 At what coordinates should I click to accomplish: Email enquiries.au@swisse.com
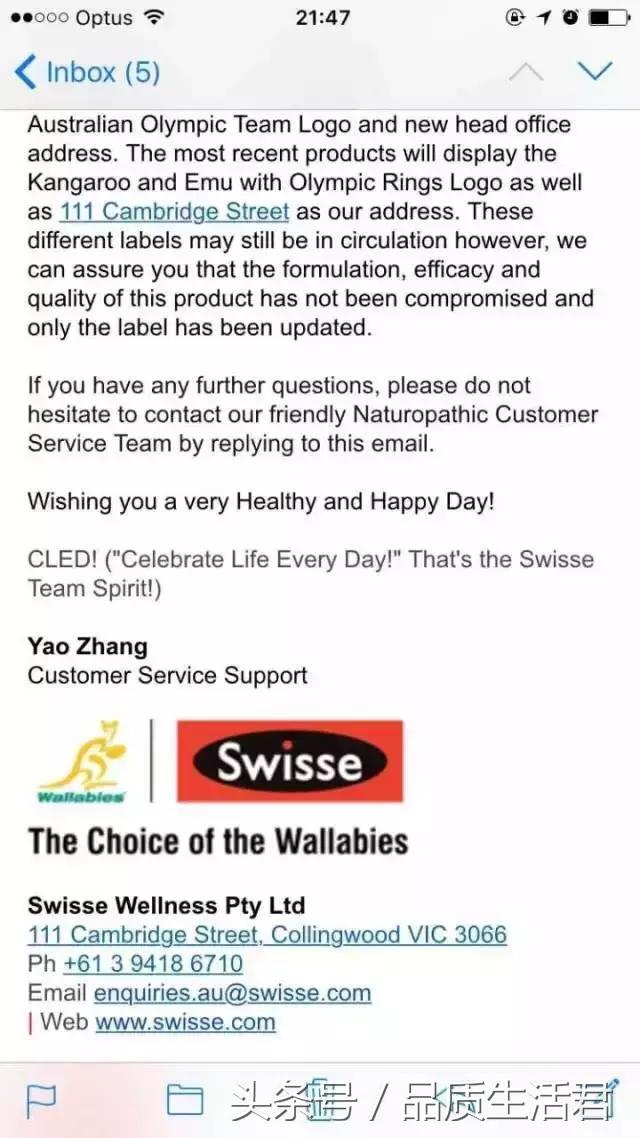click(232, 993)
